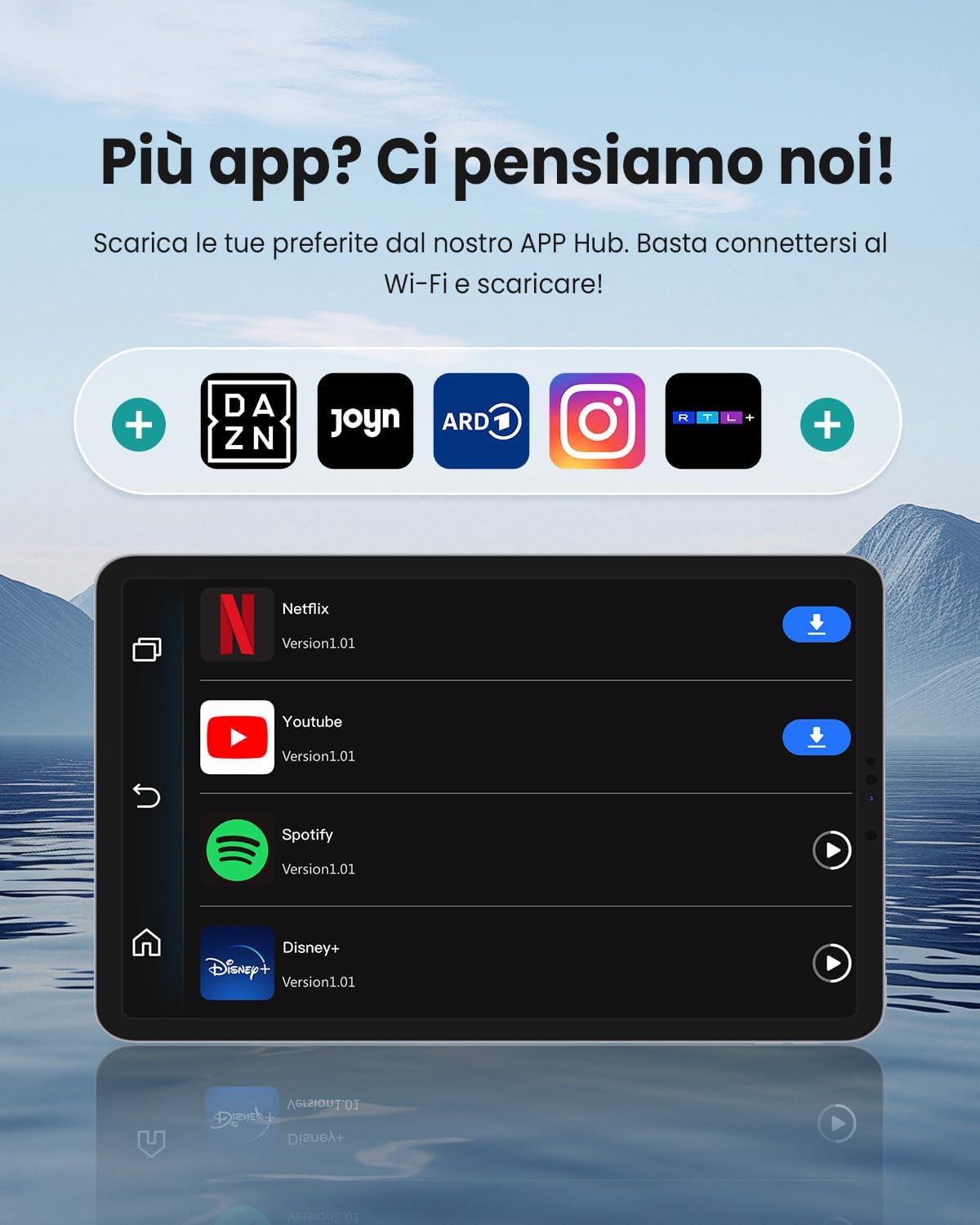This screenshot has width=980, height=1225.
Task: Select the Youtube icon in the app list
Action: click(237, 737)
